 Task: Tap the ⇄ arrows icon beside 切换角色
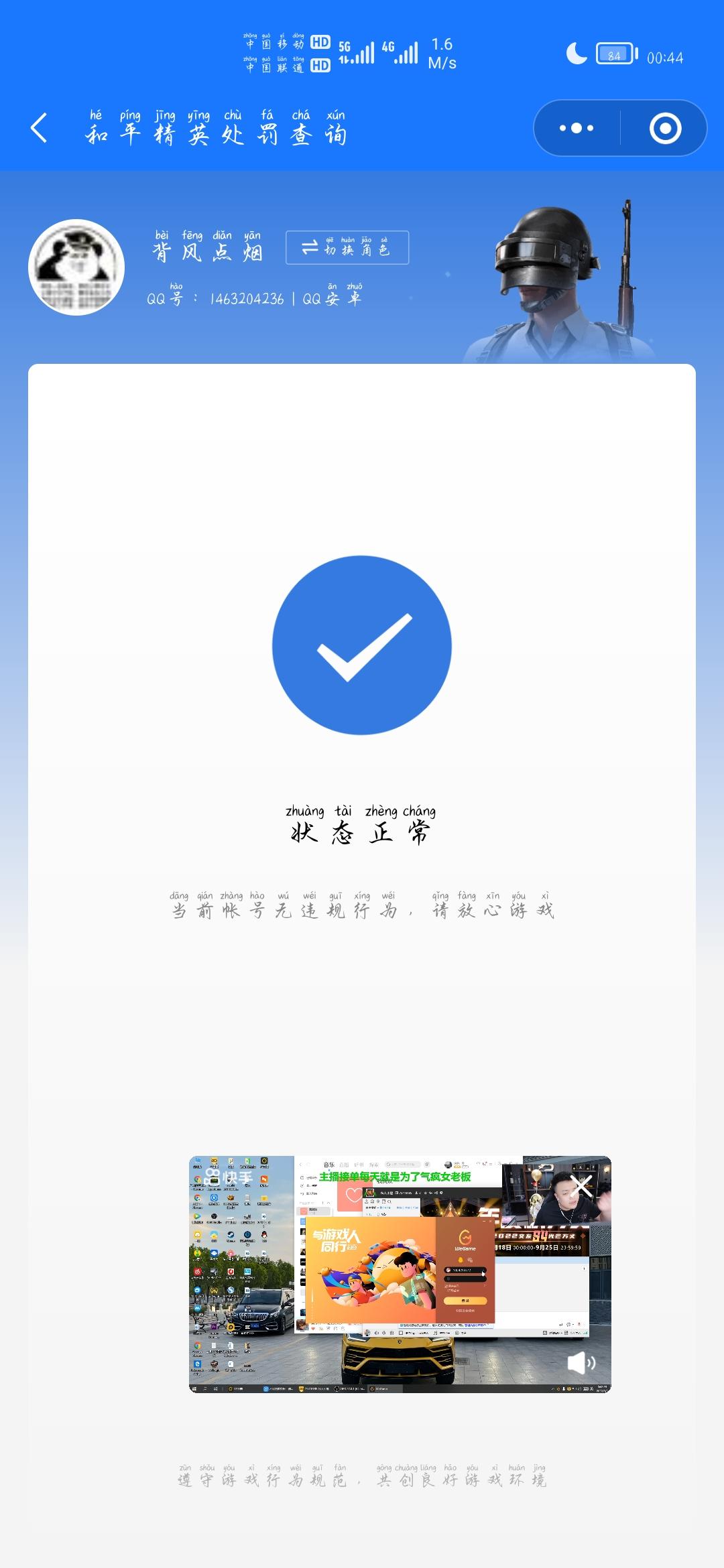[310, 248]
